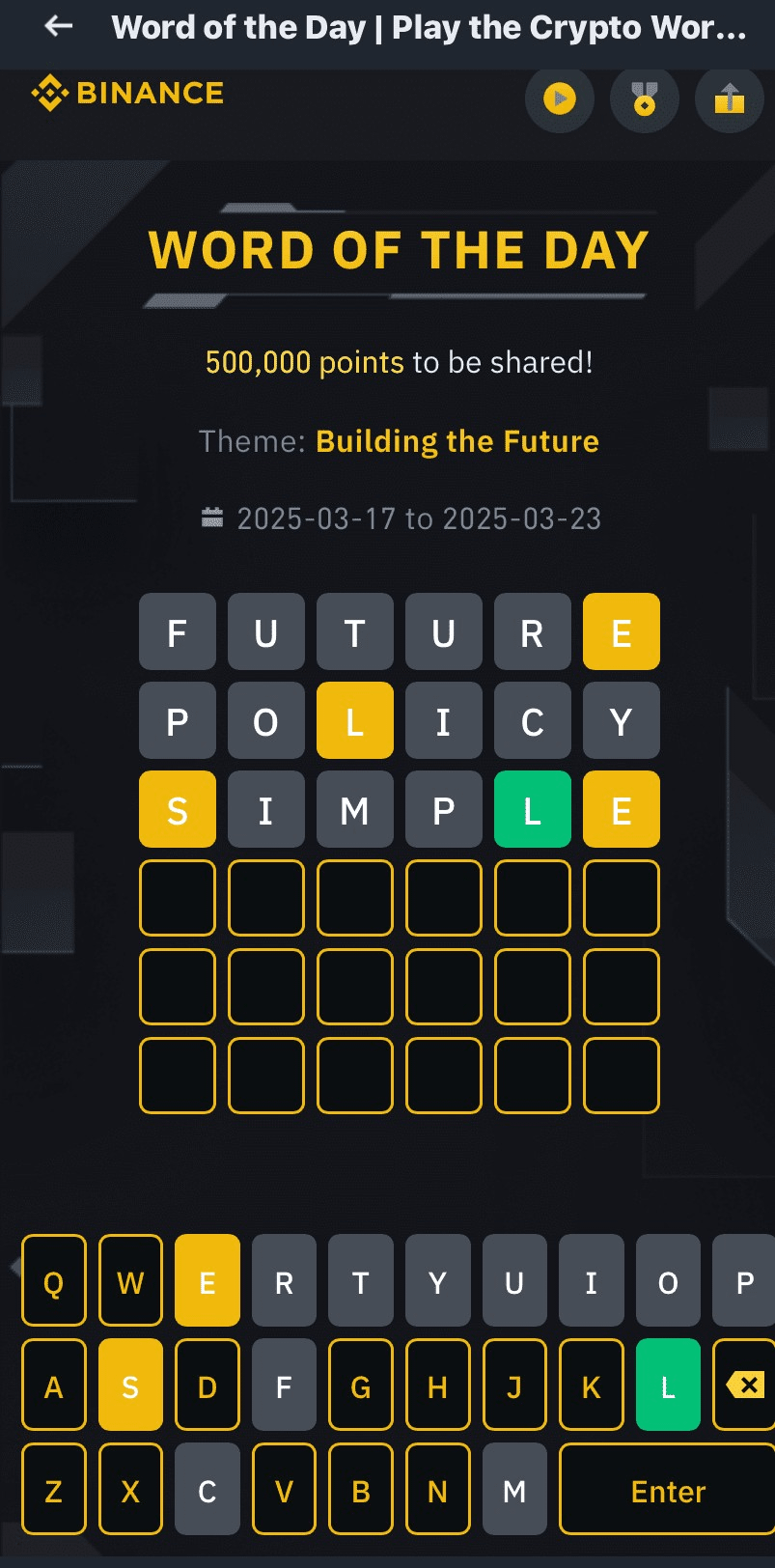
Task: Tap the G key
Action: point(361,1386)
